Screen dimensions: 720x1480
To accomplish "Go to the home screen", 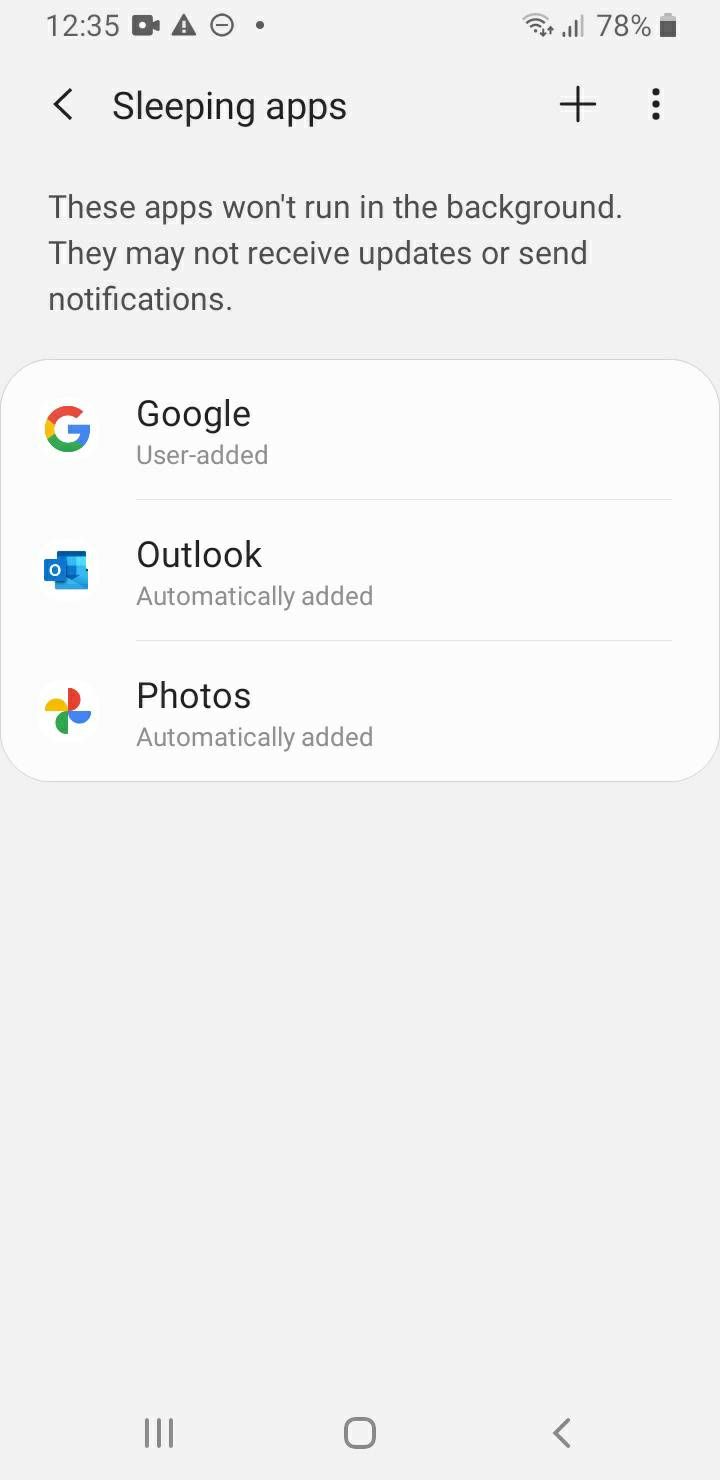I will (x=360, y=1433).
